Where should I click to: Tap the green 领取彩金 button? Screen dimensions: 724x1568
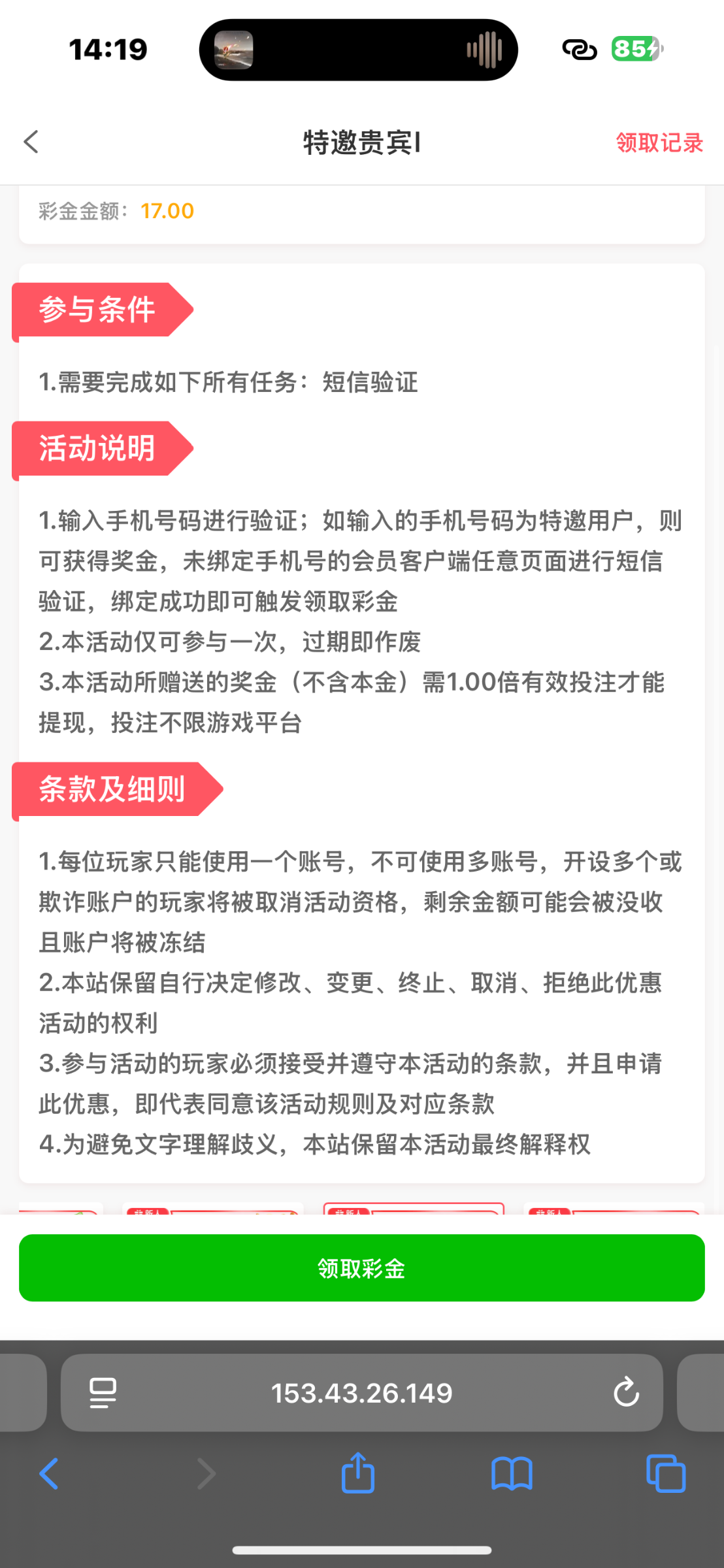361,1268
